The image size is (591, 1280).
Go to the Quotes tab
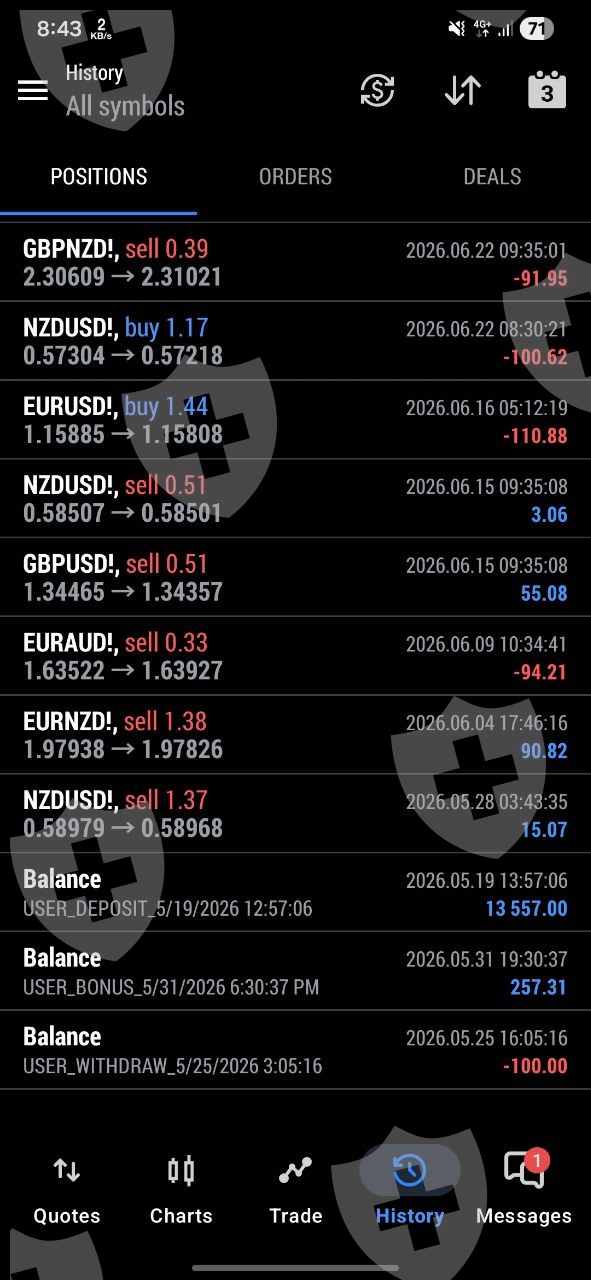[x=67, y=1190]
